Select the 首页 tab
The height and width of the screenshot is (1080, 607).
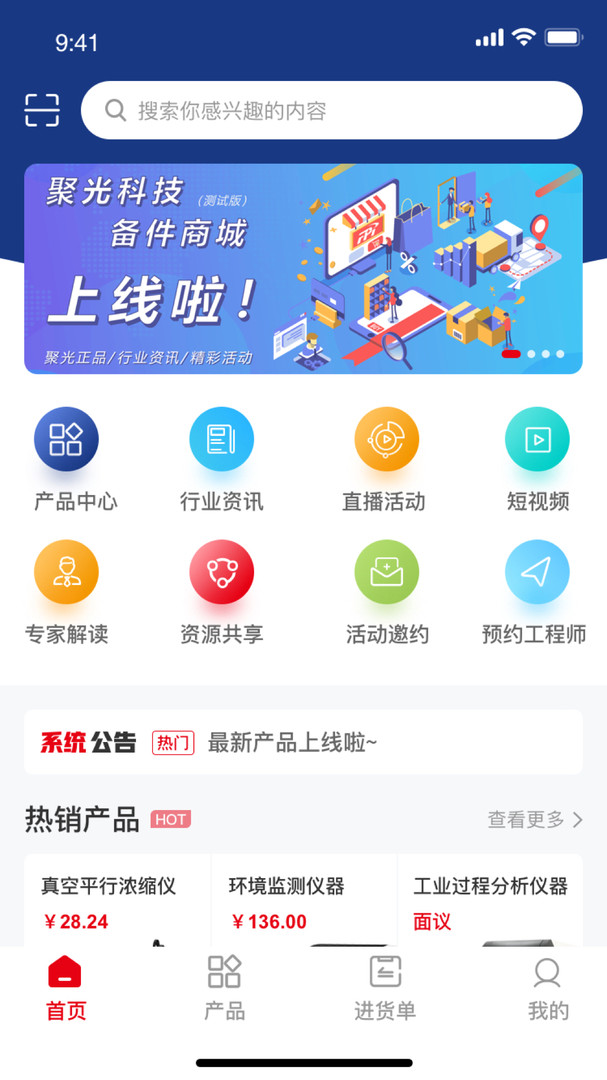tap(66, 988)
